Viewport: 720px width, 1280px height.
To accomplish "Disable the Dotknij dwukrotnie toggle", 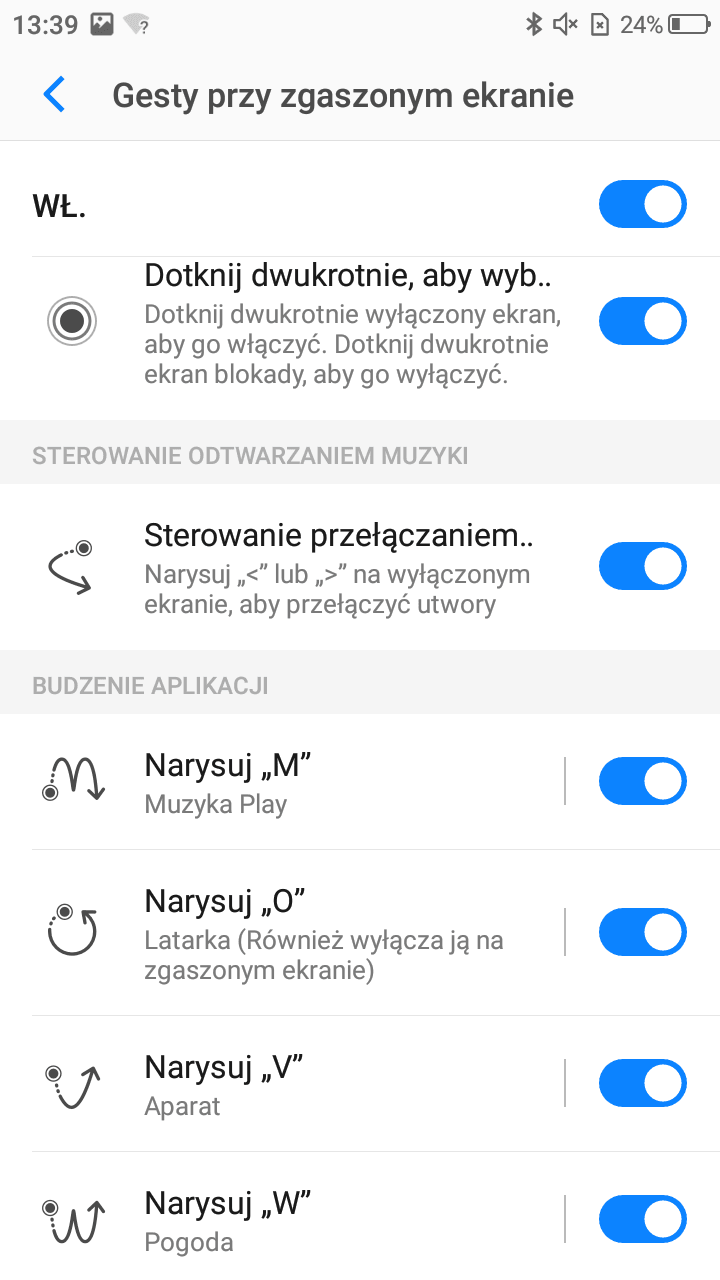I will tap(643, 321).
